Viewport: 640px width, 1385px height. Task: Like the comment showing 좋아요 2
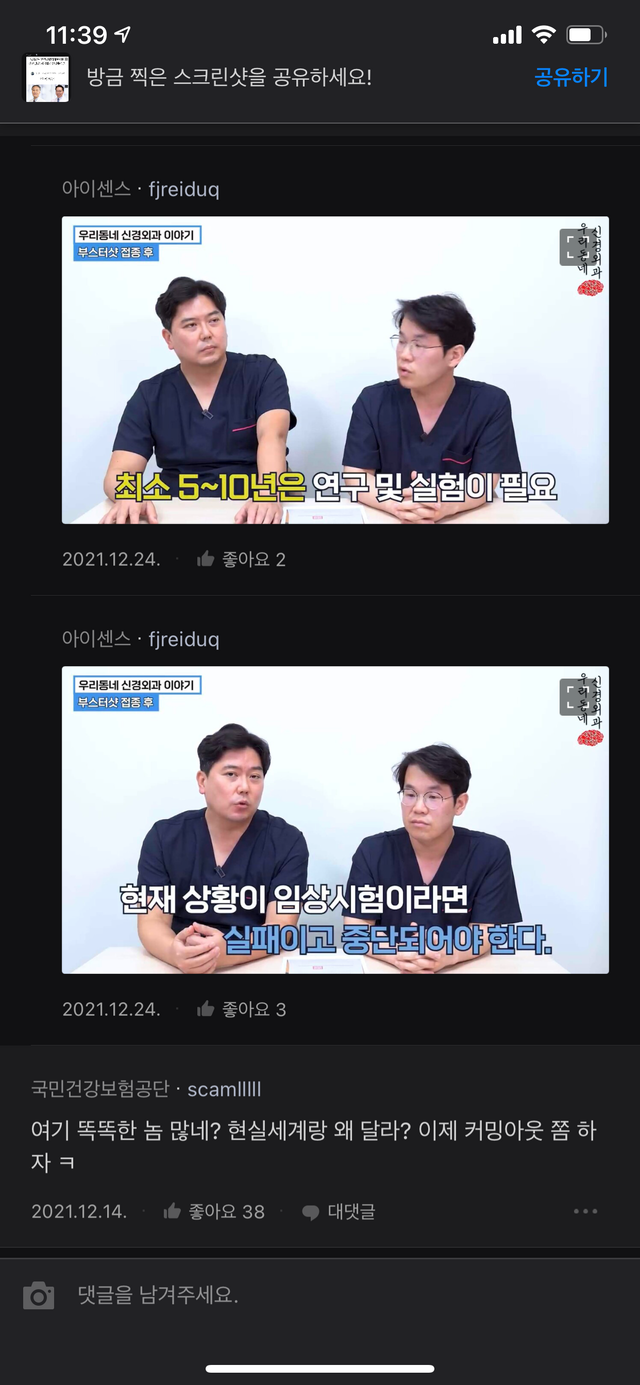(x=241, y=559)
